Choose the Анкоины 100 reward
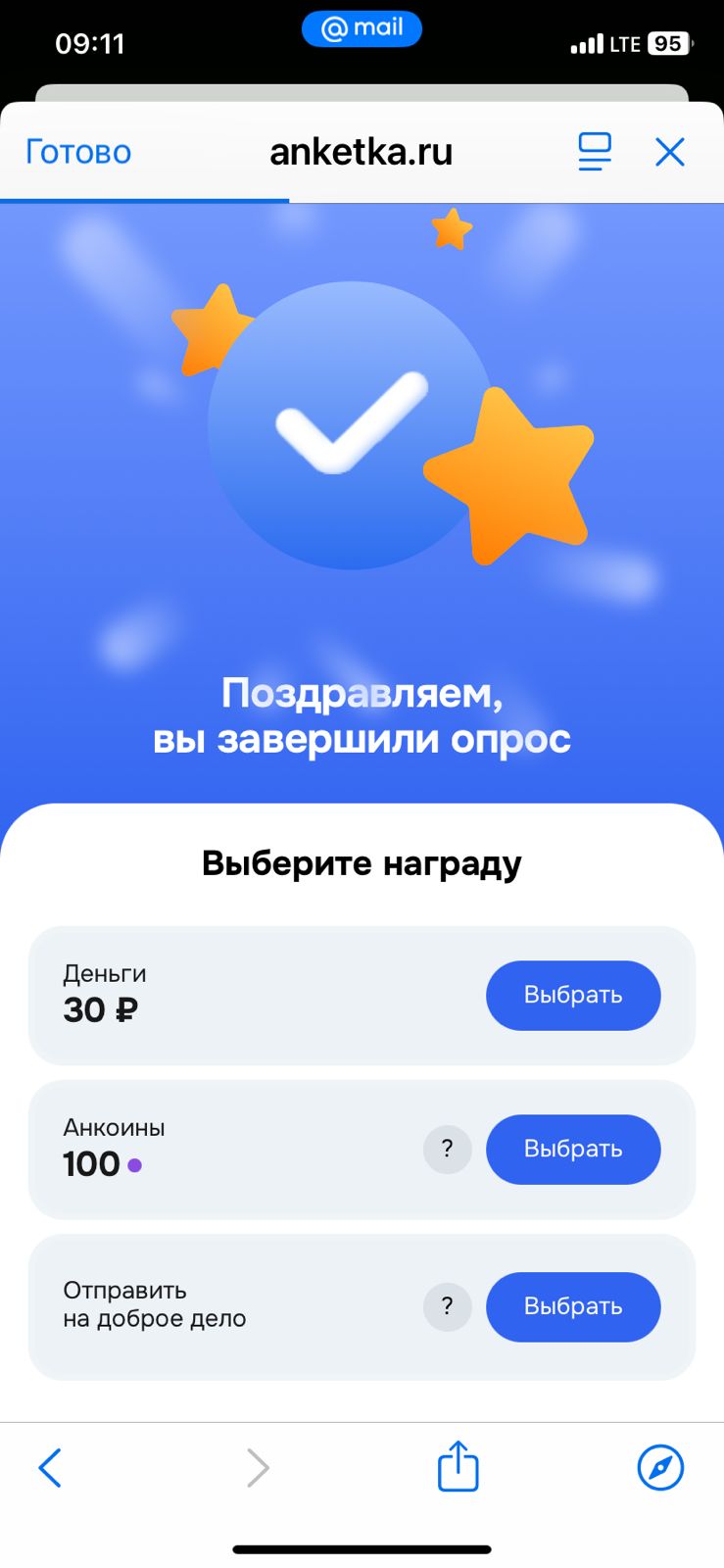Screen dimensions: 724x1568 click(x=573, y=1150)
